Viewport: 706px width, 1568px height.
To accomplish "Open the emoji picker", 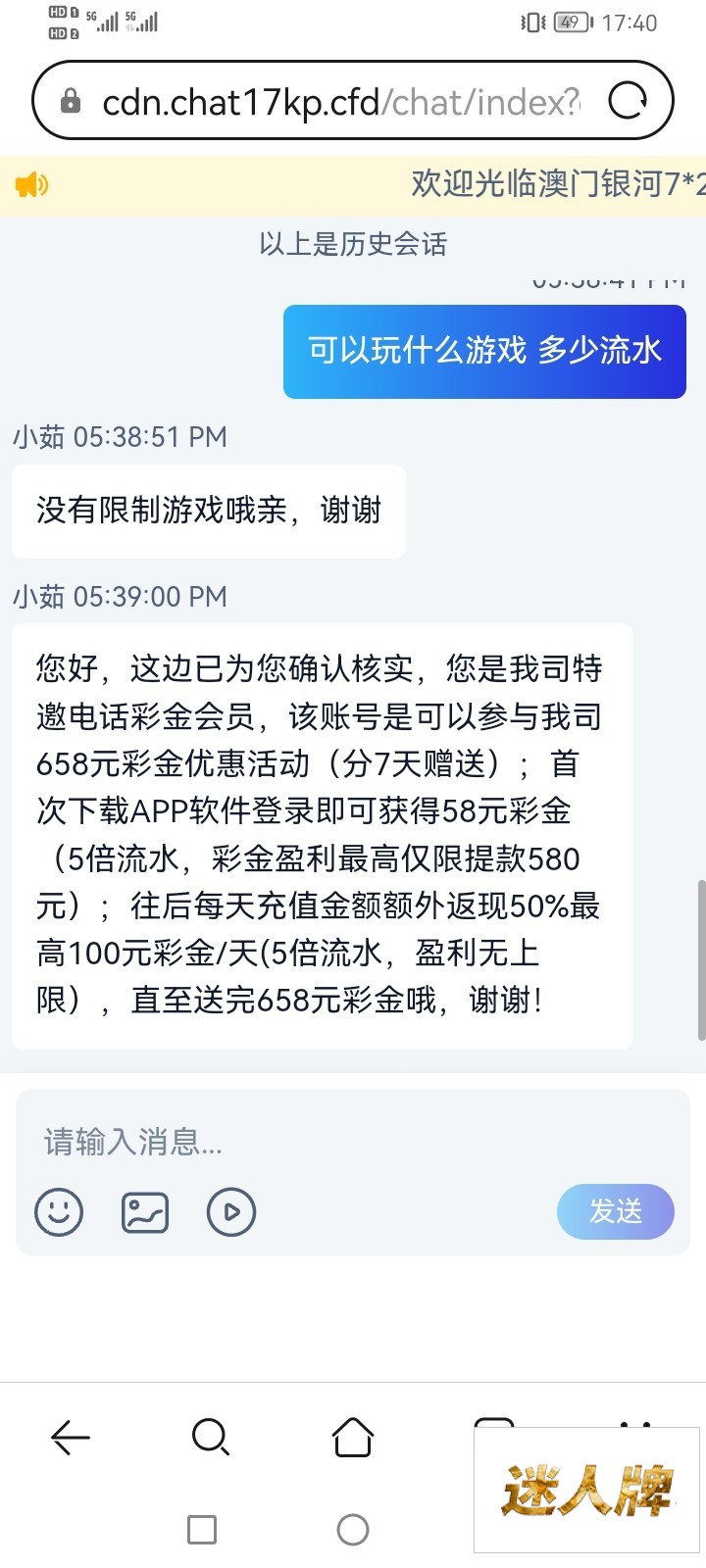I will [59, 1212].
